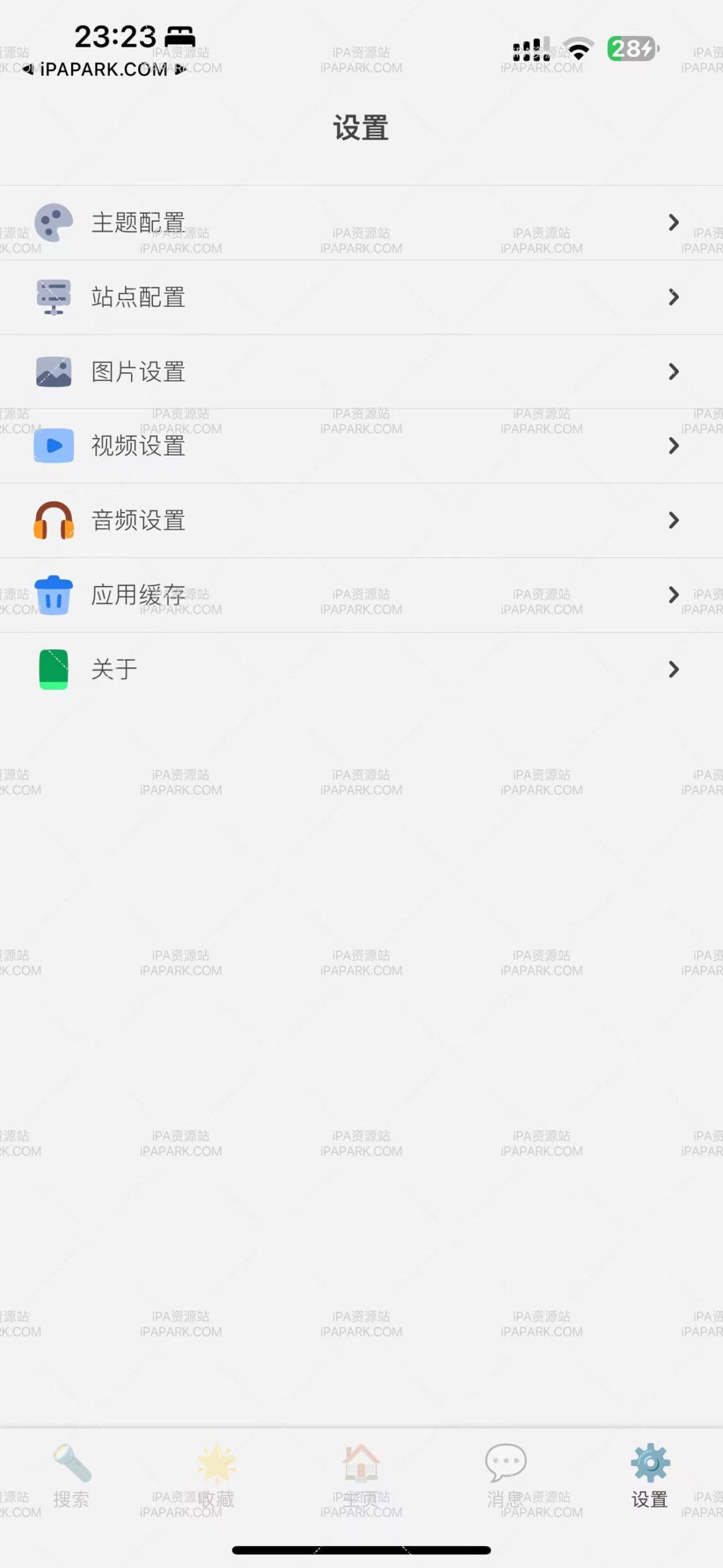Select the trash can icon for 应用缓存
The height and width of the screenshot is (1568, 723).
tap(54, 595)
